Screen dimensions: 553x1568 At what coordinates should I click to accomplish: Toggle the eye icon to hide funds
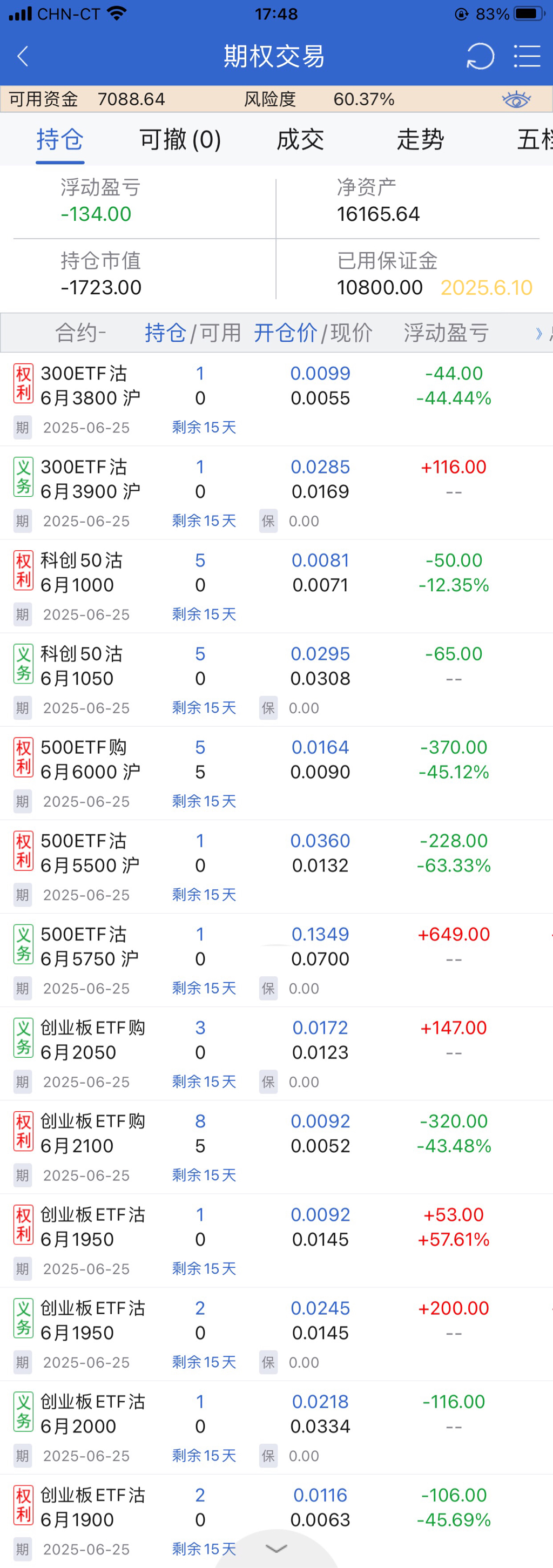point(516,99)
